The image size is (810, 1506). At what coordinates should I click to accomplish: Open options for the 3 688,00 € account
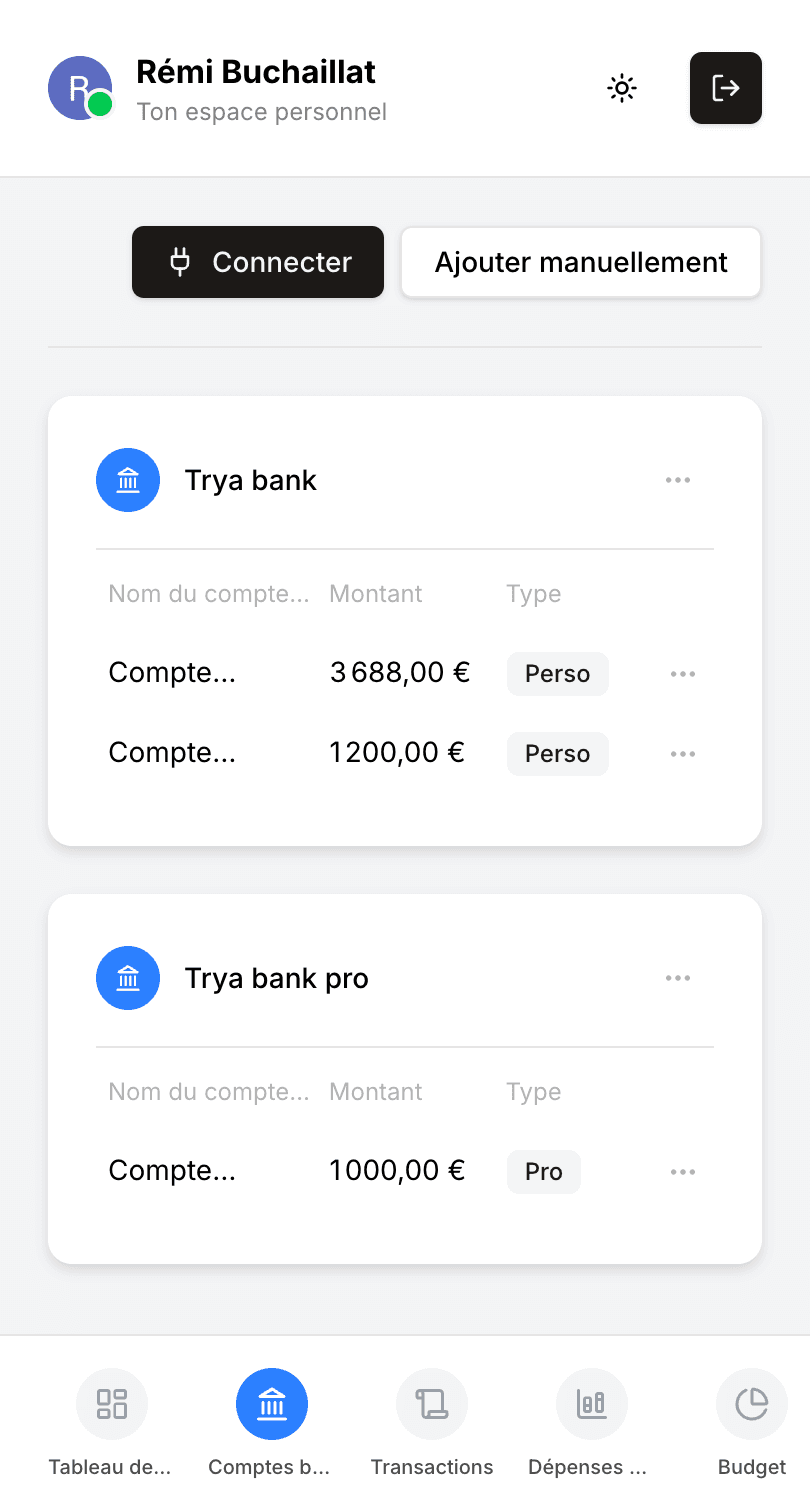pyautogui.click(x=683, y=674)
